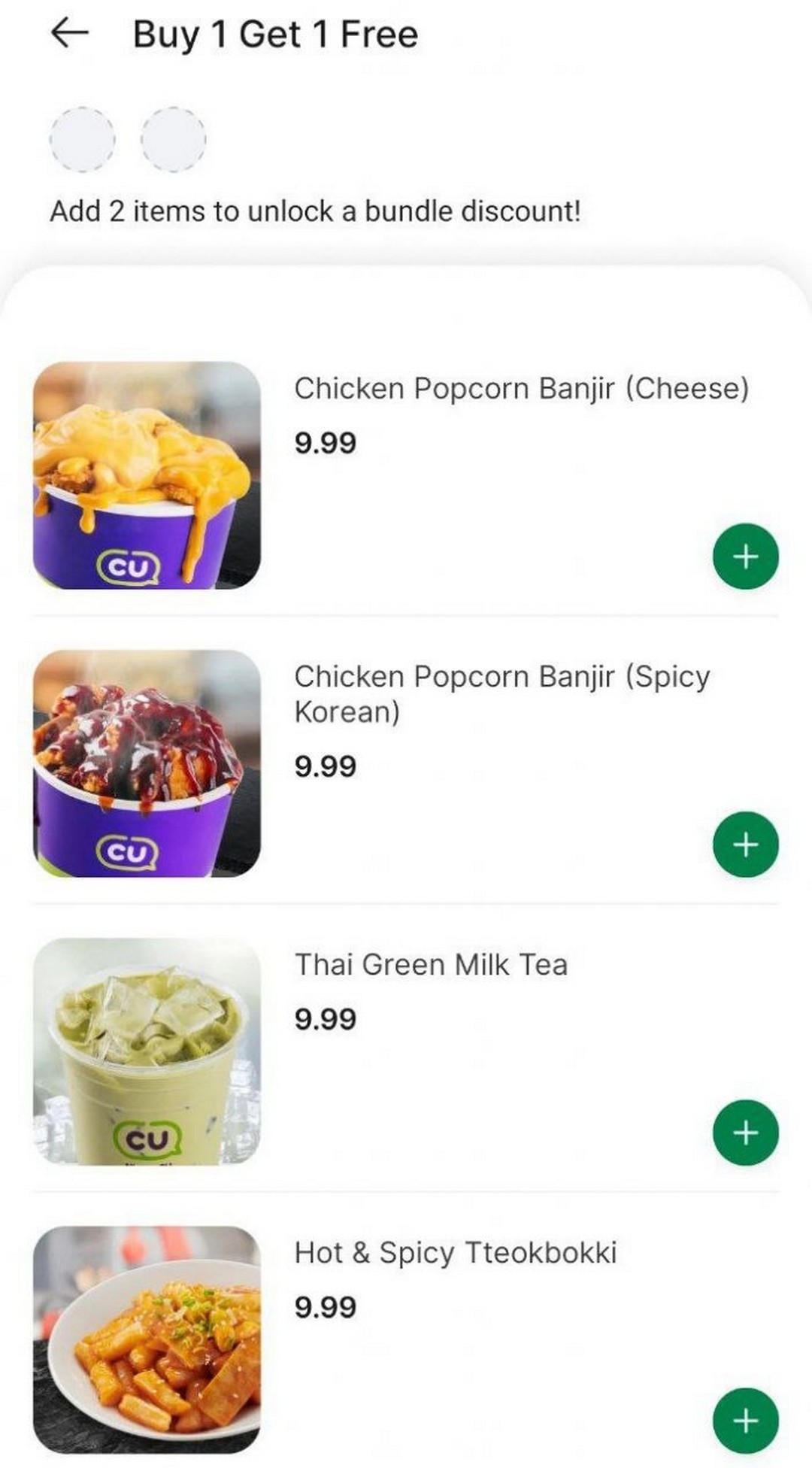Open Hot & Spicy Tteokbokki item details

coord(456,1252)
